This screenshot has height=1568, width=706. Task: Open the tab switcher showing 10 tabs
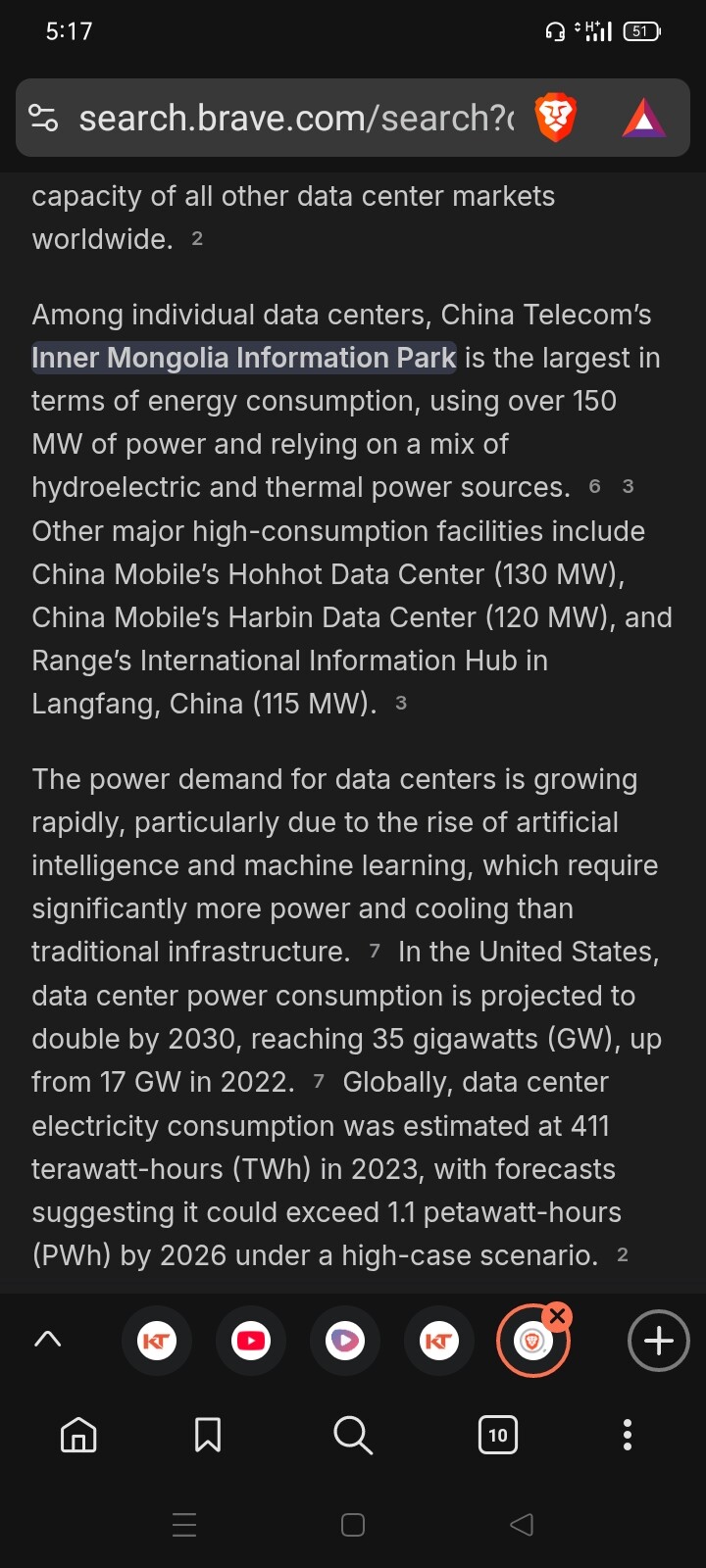(498, 1436)
